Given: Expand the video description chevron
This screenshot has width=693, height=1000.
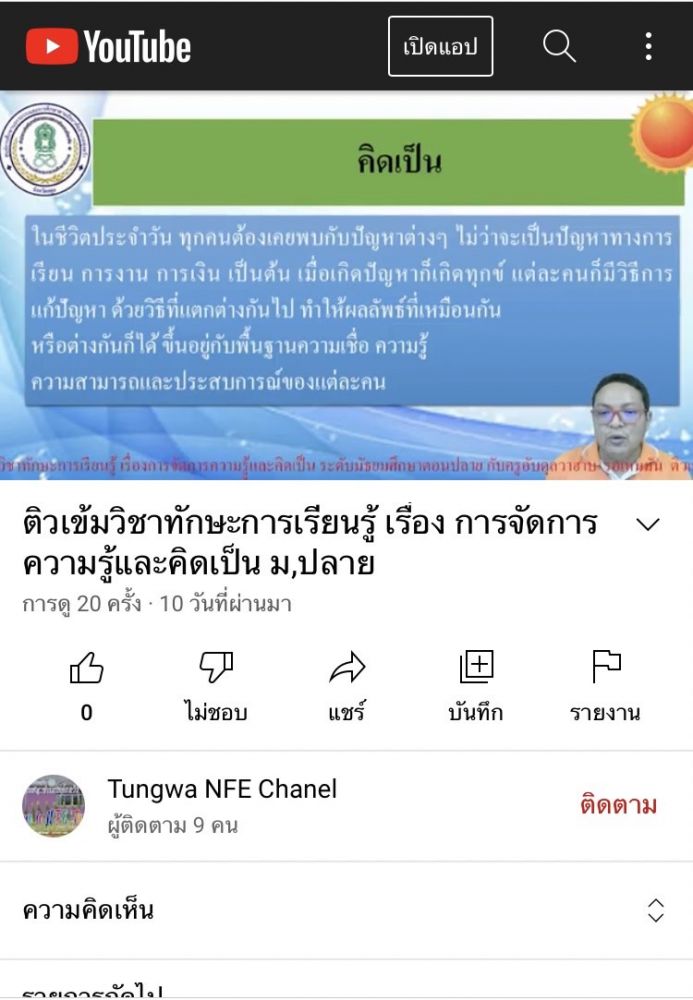Looking at the screenshot, I should (648, 524).
